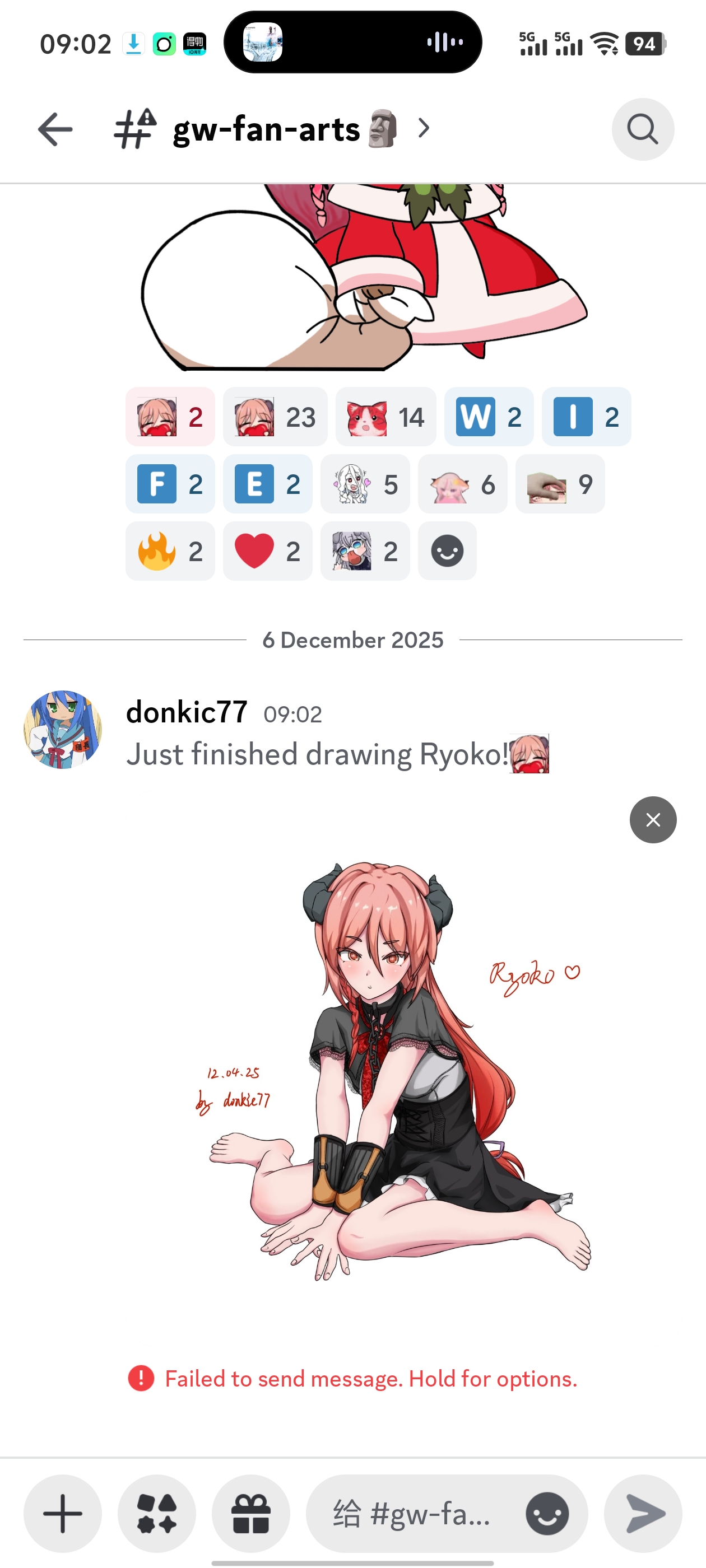Focus the message input field

pos(414,1513)
